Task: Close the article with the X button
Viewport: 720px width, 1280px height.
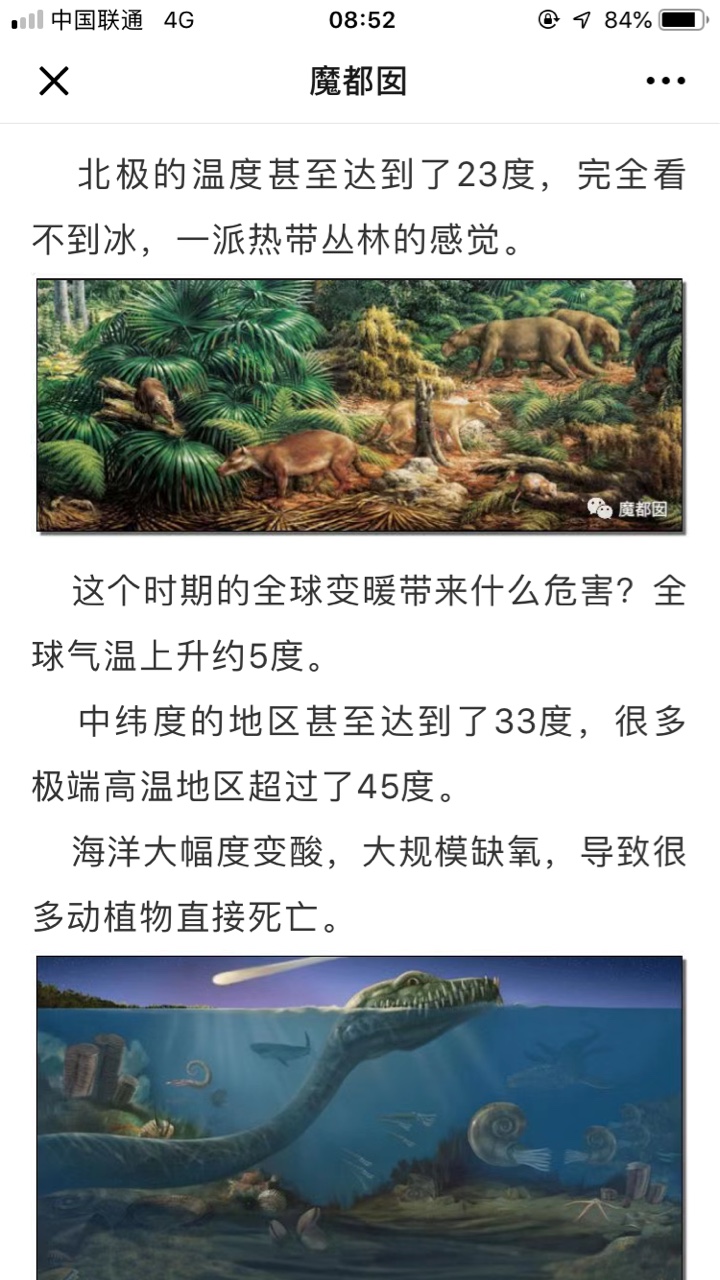Action: tap(54, 81)
